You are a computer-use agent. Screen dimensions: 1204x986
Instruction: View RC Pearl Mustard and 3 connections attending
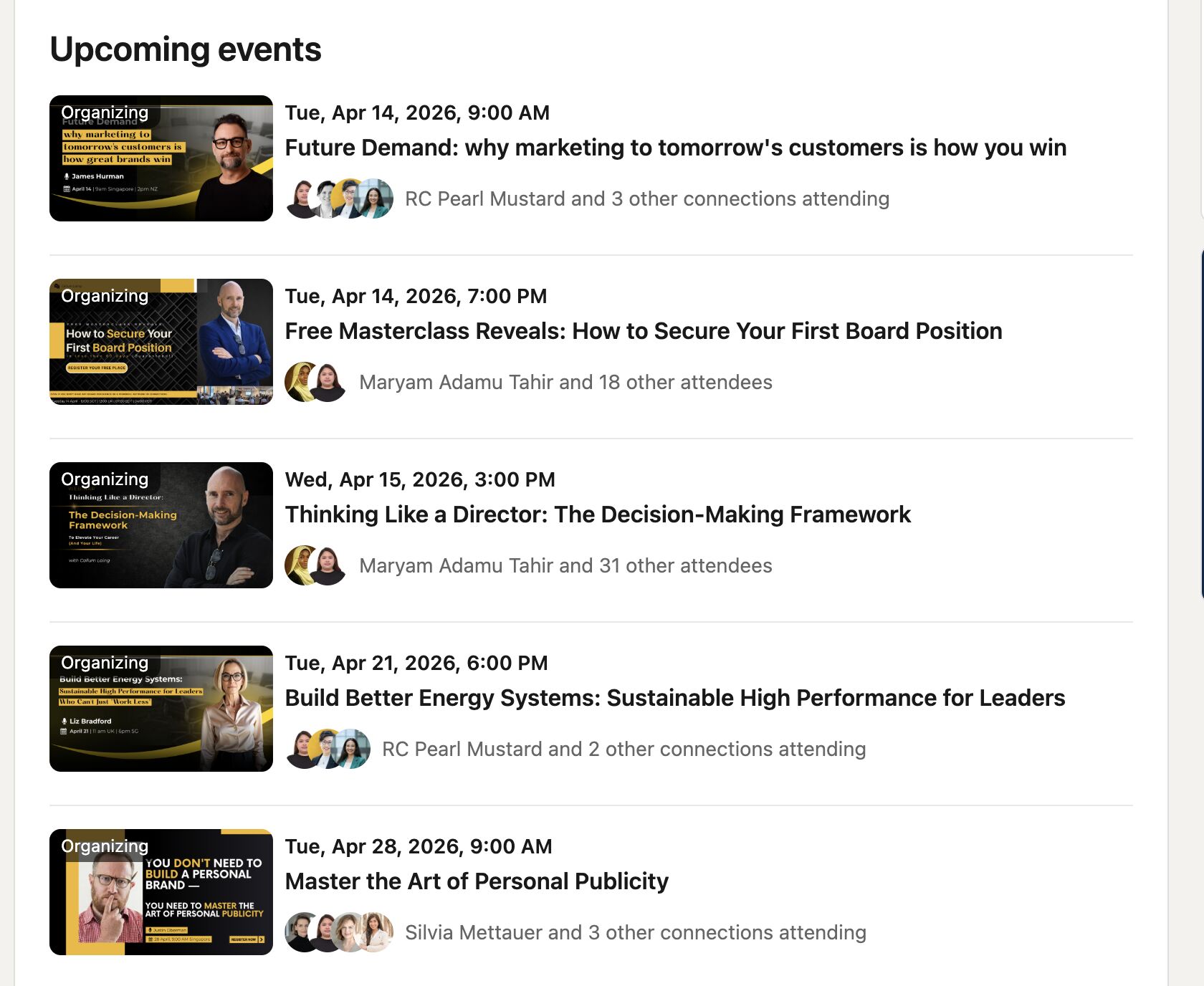pyautogui.click(x=647, y=198)
